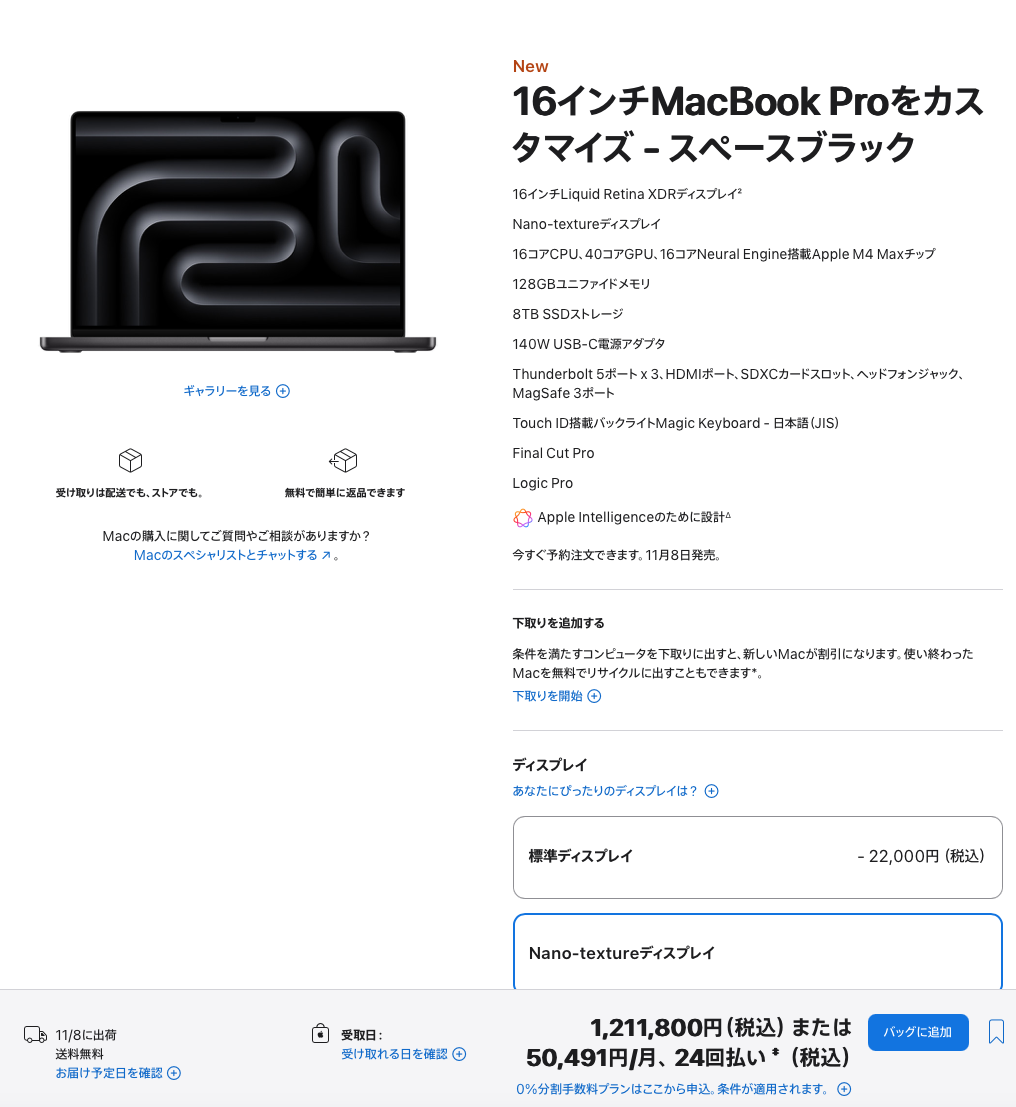Viewport: 1016px width, 1107px height.
Task: Check delivery date via お届け予定日を確認
Action: click(x=118, y=1073)
